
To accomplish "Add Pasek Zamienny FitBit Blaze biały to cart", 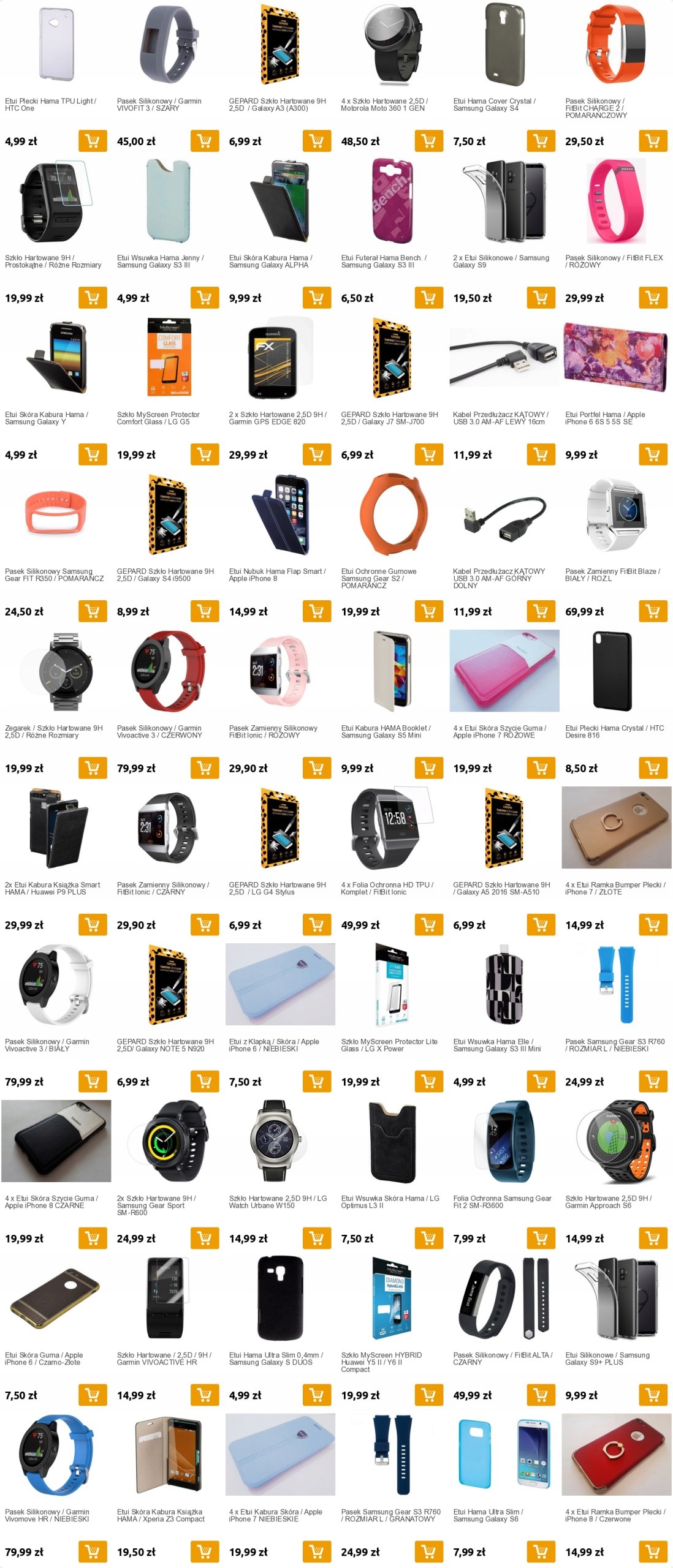I will (x=653, y=612).
